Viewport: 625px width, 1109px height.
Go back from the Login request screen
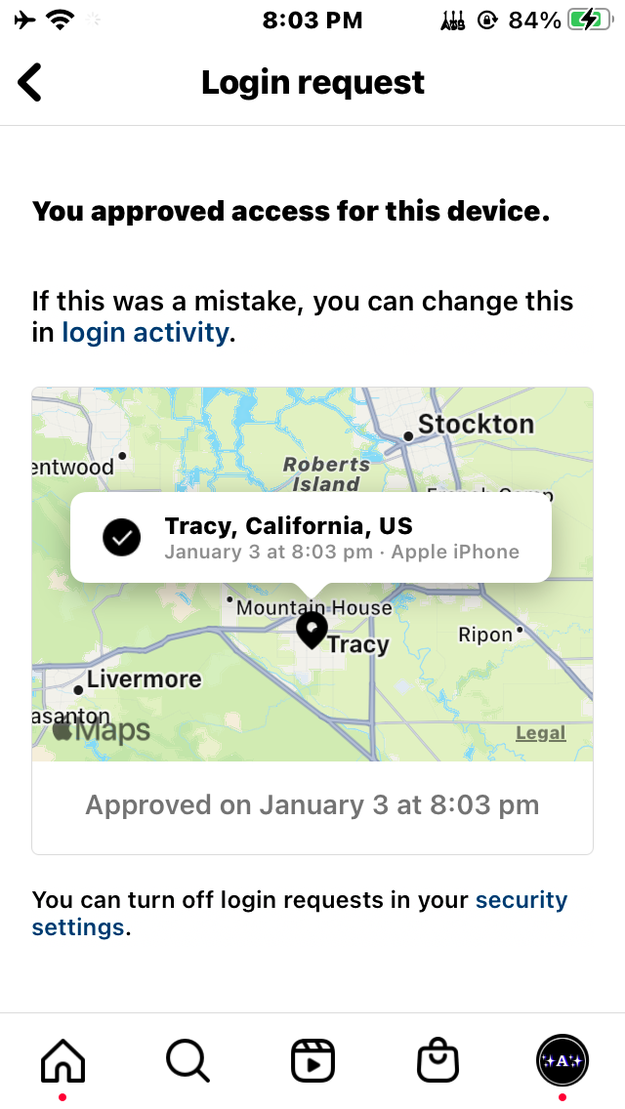click(x=30, y=82)
